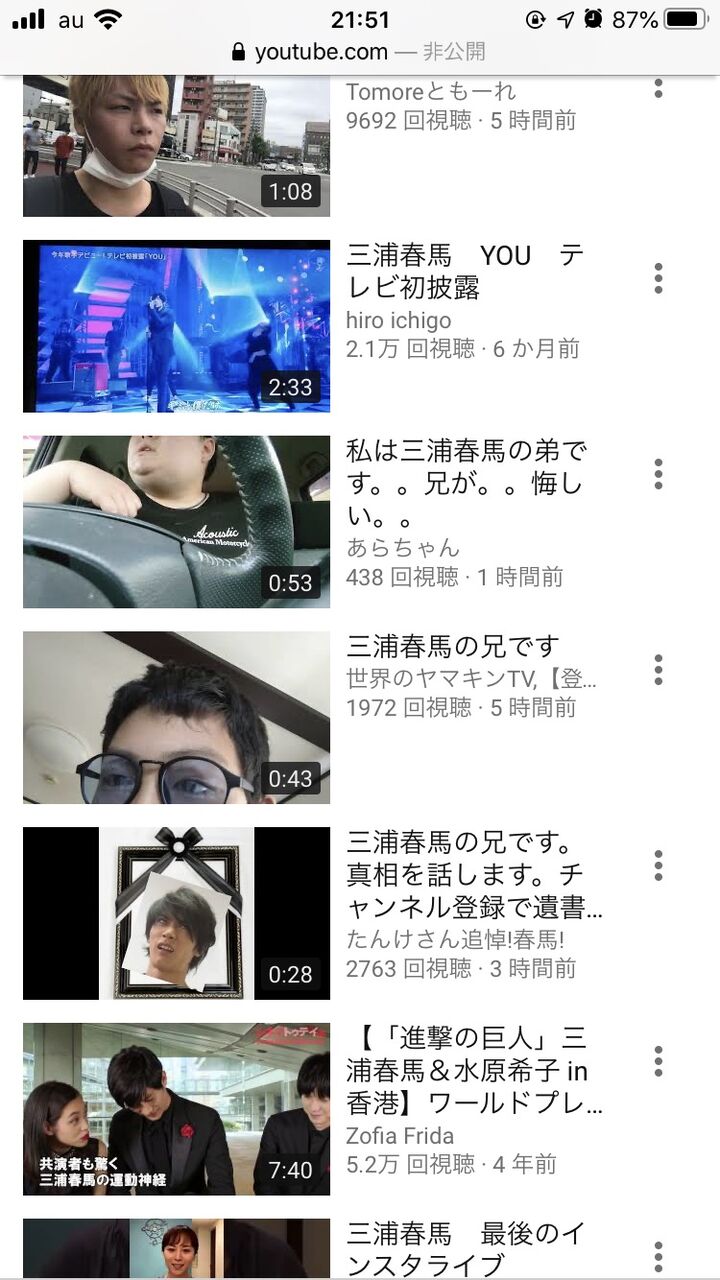Open the overflow menu for the あらちゃん video

pos(658,474)
